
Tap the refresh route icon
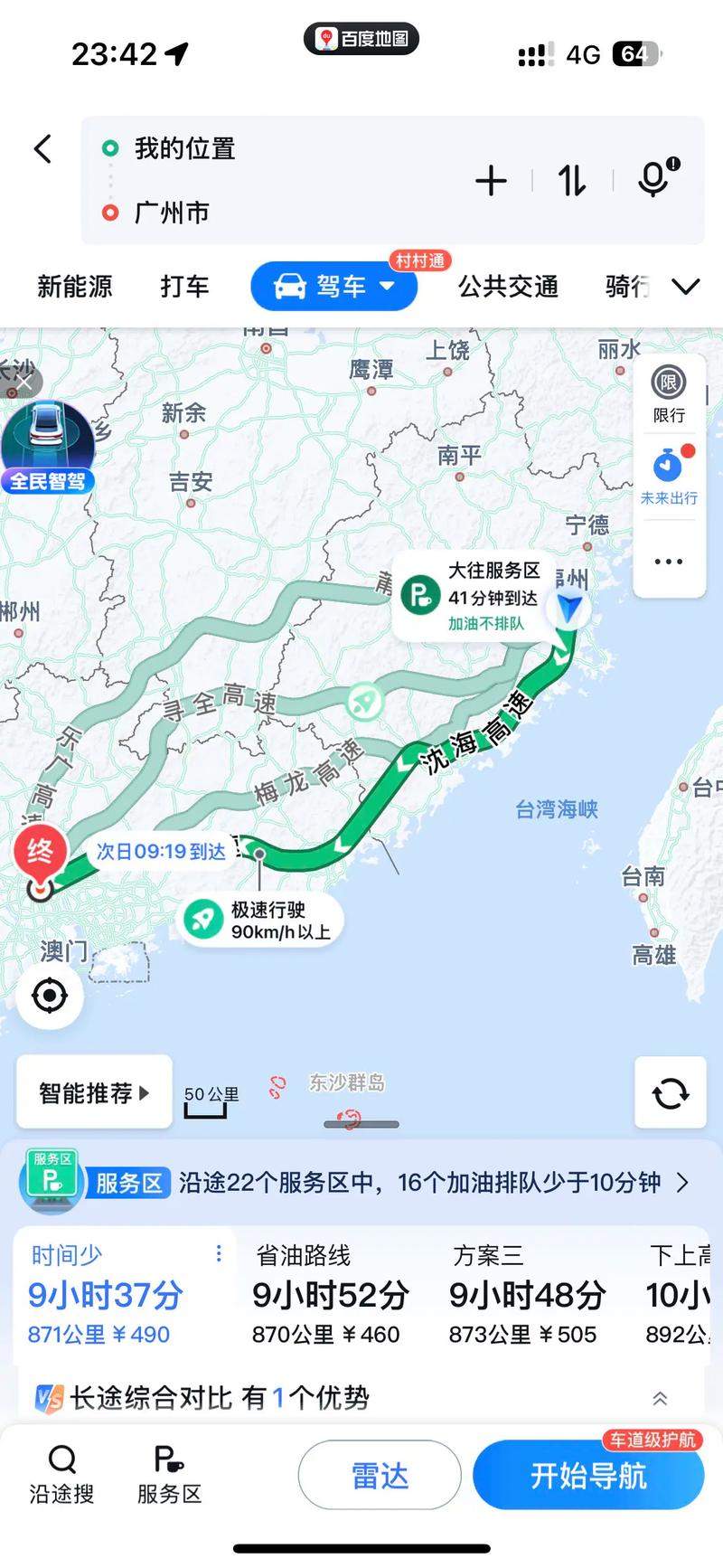tap(670, 1093)
